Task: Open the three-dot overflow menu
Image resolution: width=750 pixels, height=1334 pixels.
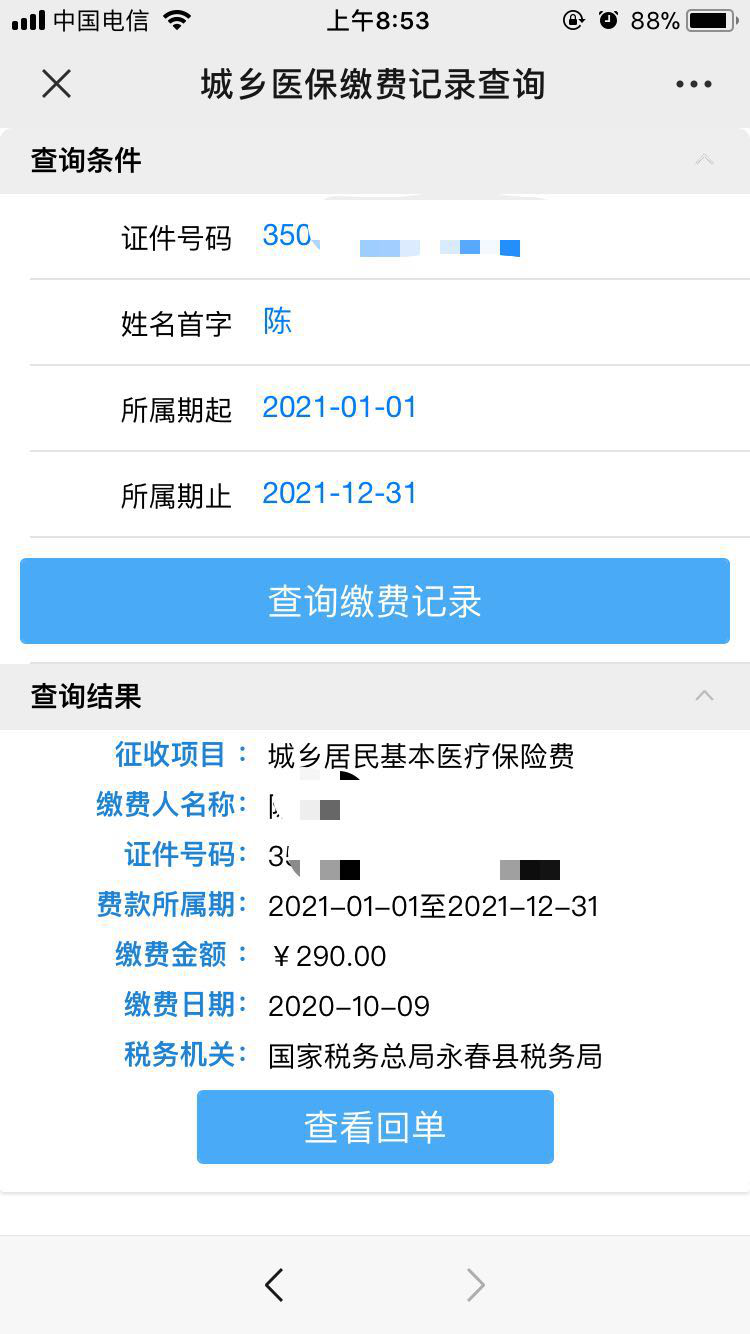Action: [x=693, y=84]
